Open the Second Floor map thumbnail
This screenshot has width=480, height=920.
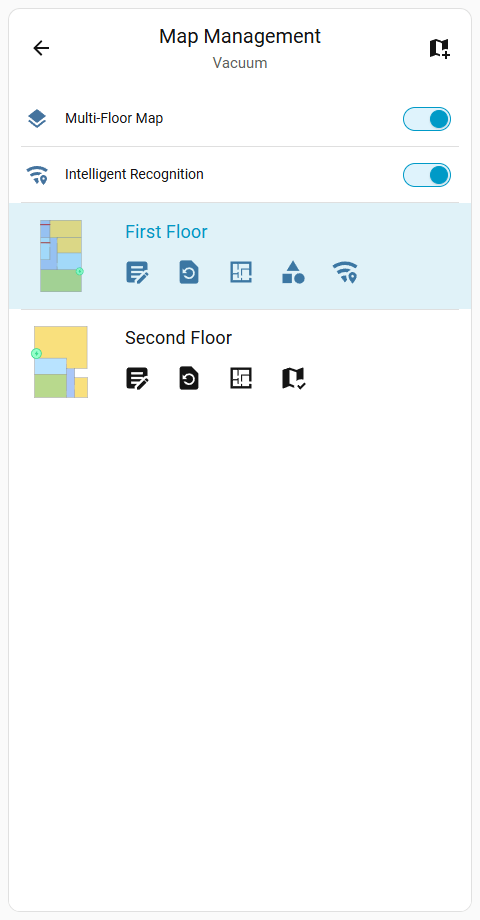point(61,362)
